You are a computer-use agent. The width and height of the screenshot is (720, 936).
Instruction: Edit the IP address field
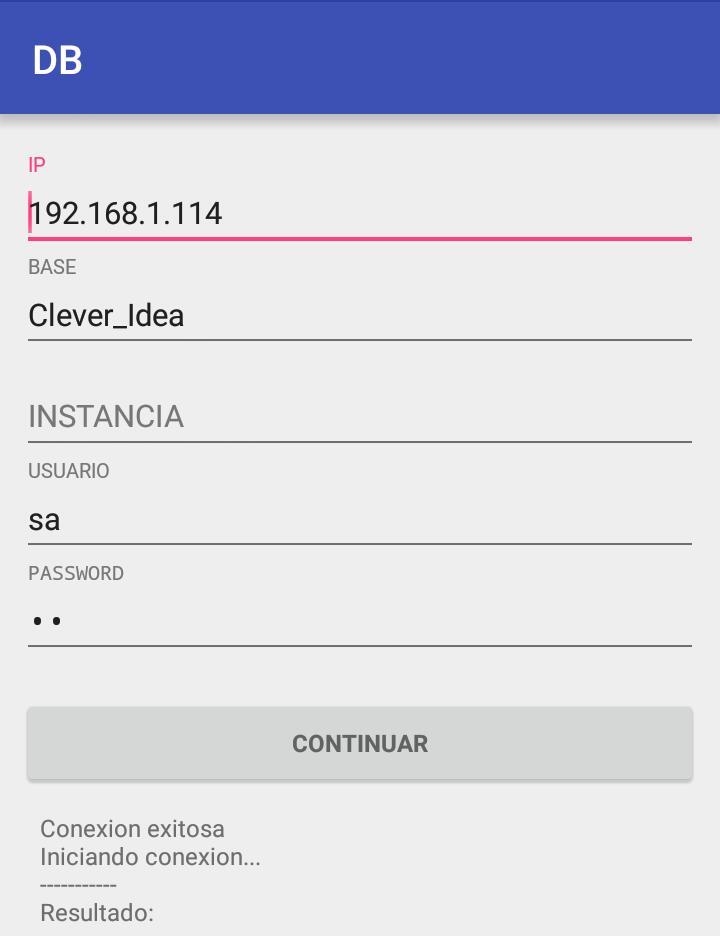360,213
